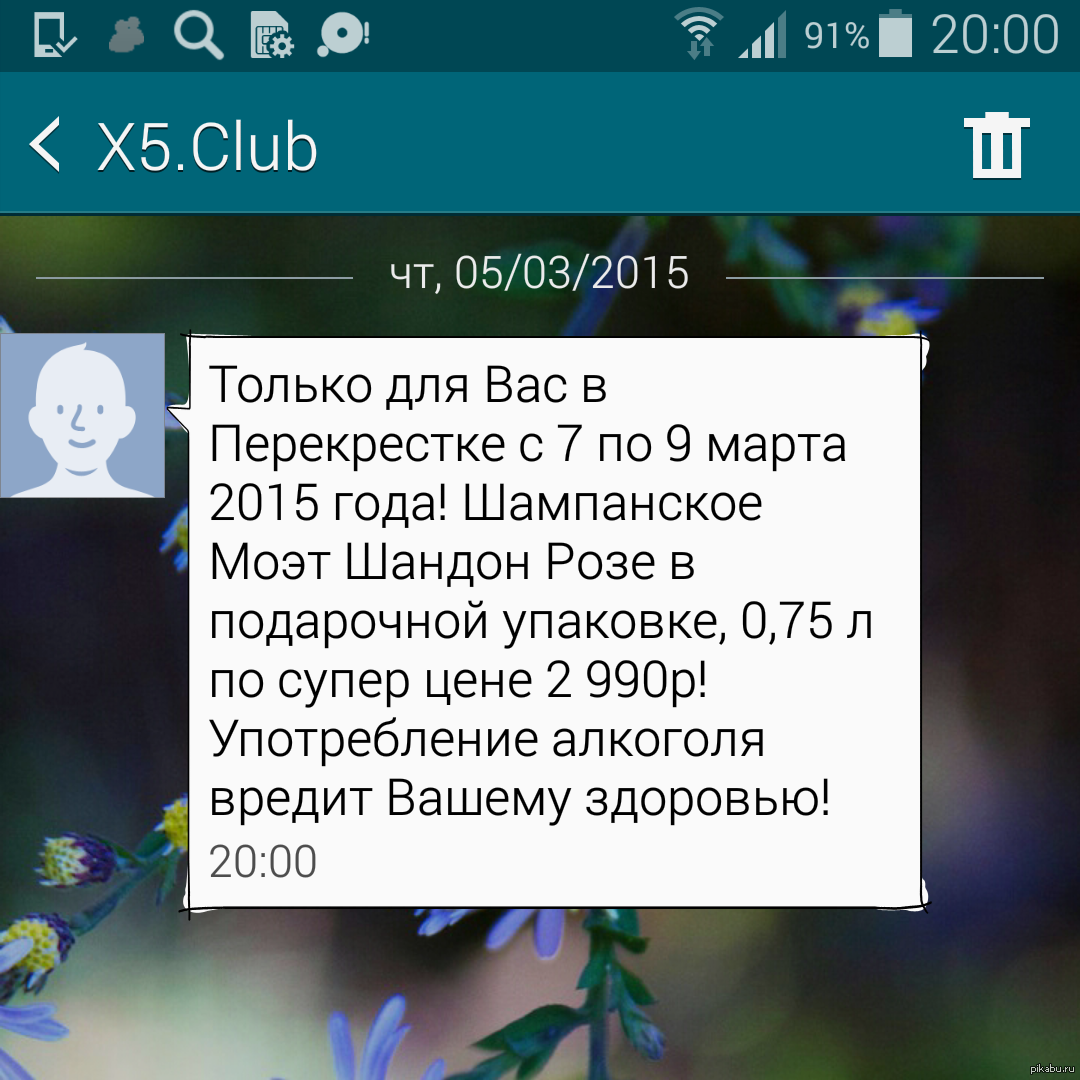Go back from the X5.Club conversation

click(x=46, y=145)
